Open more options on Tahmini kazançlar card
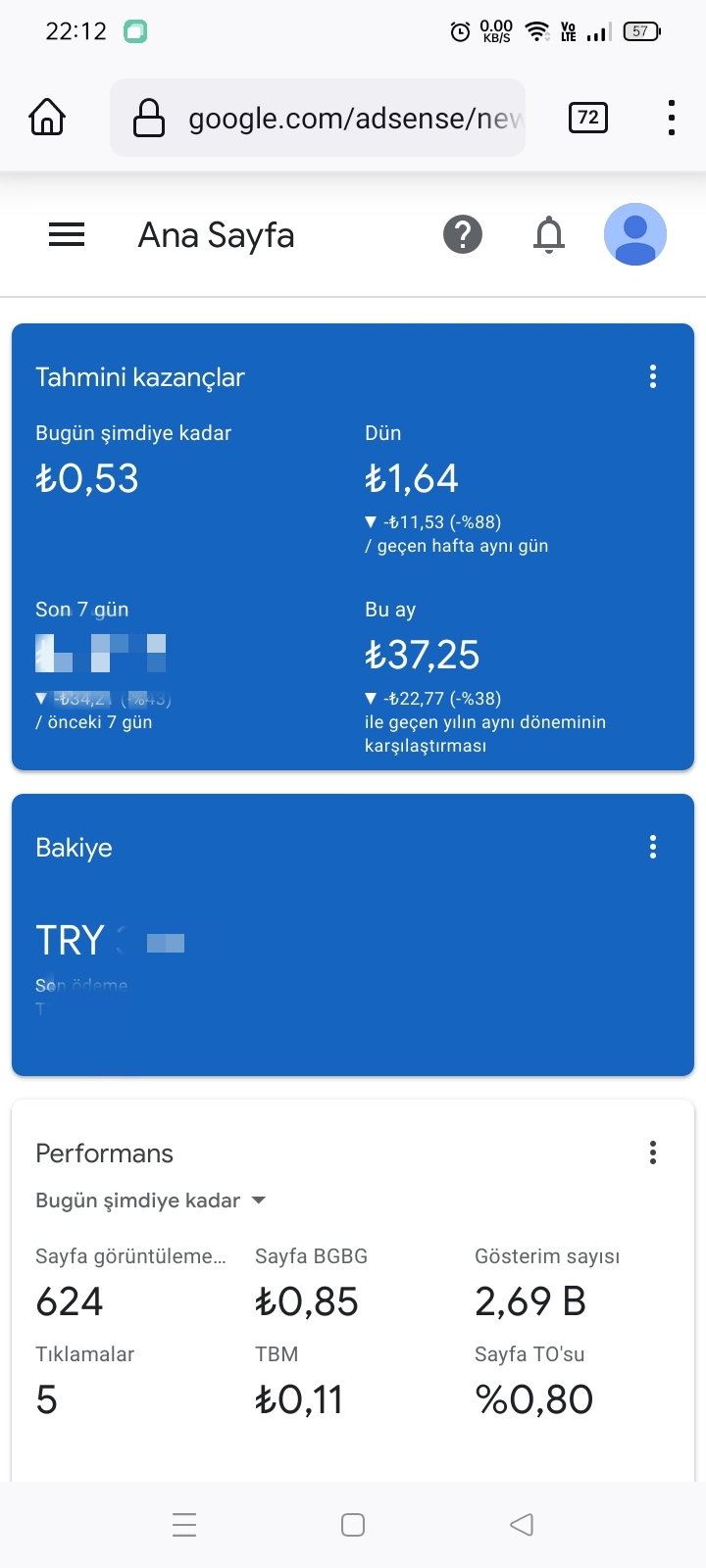 pyautogui.click(x=653, y=377)
